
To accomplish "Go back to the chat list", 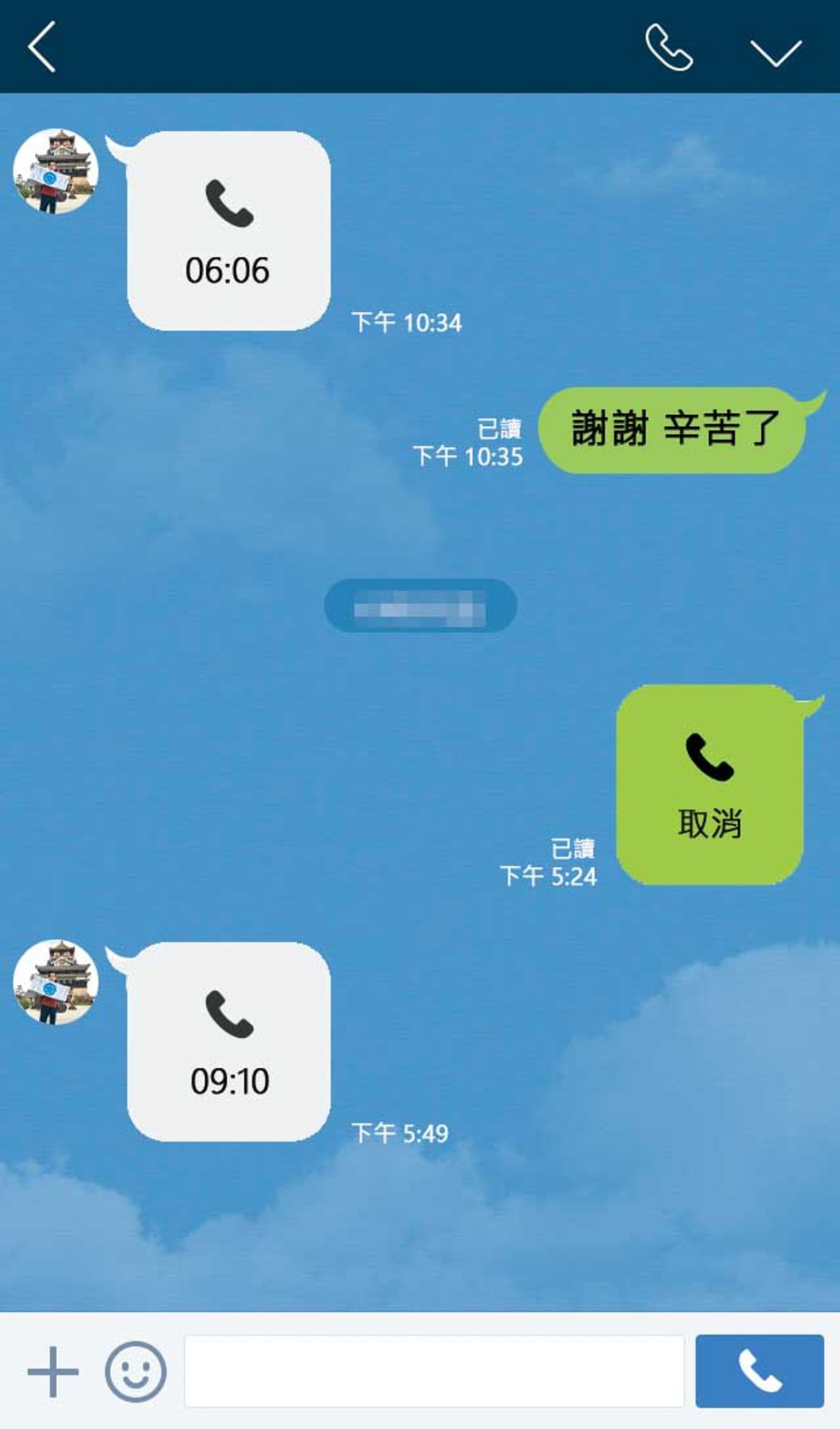I will coord(42,47).
